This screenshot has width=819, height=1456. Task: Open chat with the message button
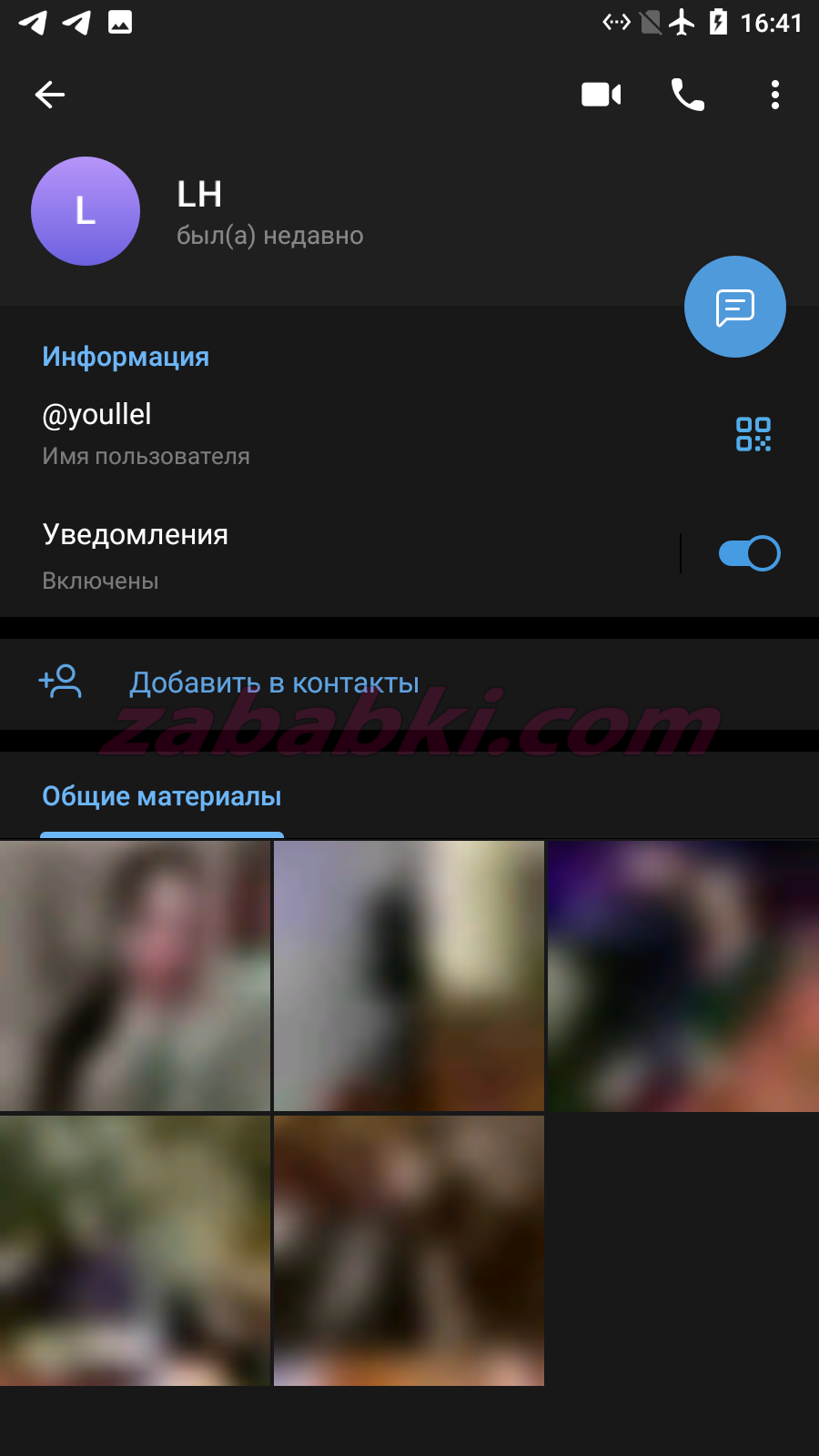tap(735, 307)
